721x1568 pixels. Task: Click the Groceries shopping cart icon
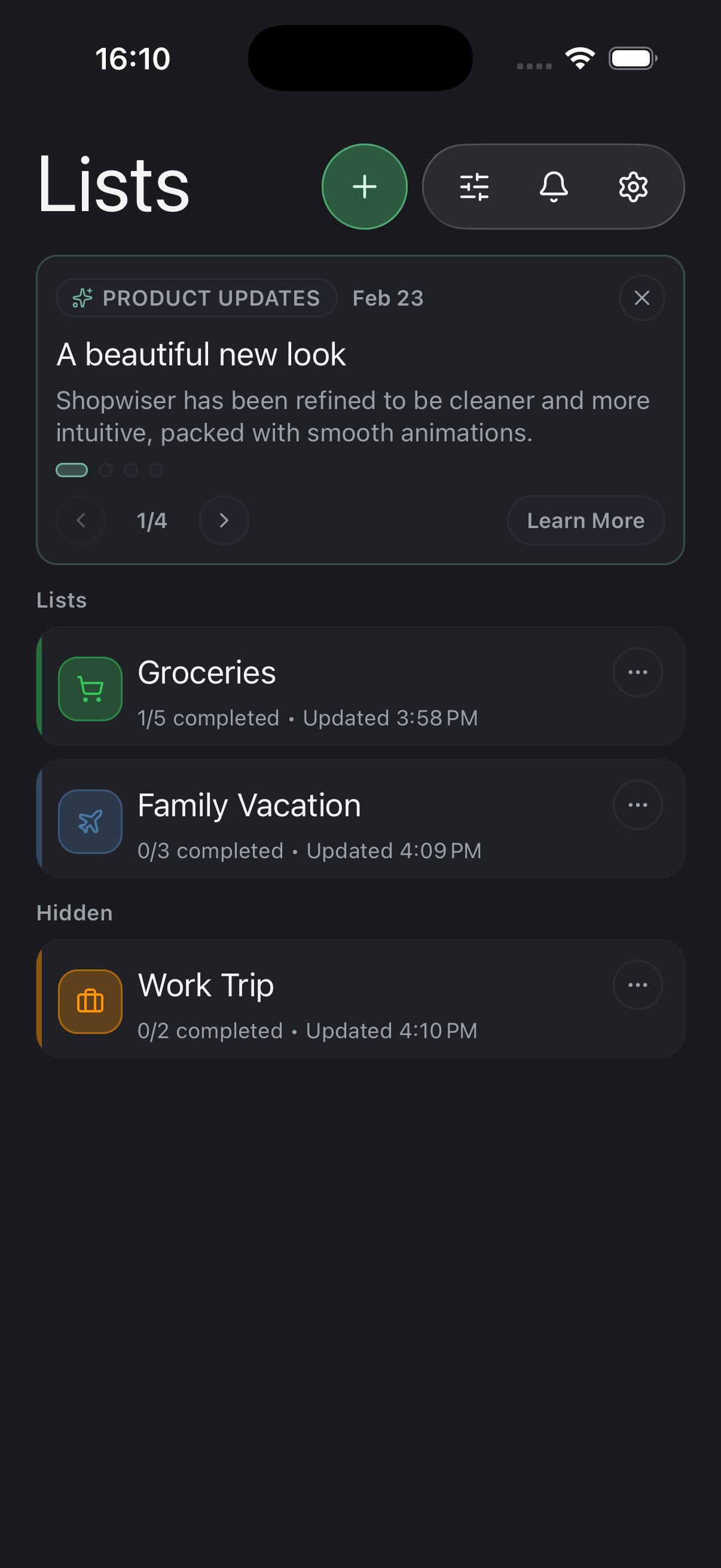(90, 688)
